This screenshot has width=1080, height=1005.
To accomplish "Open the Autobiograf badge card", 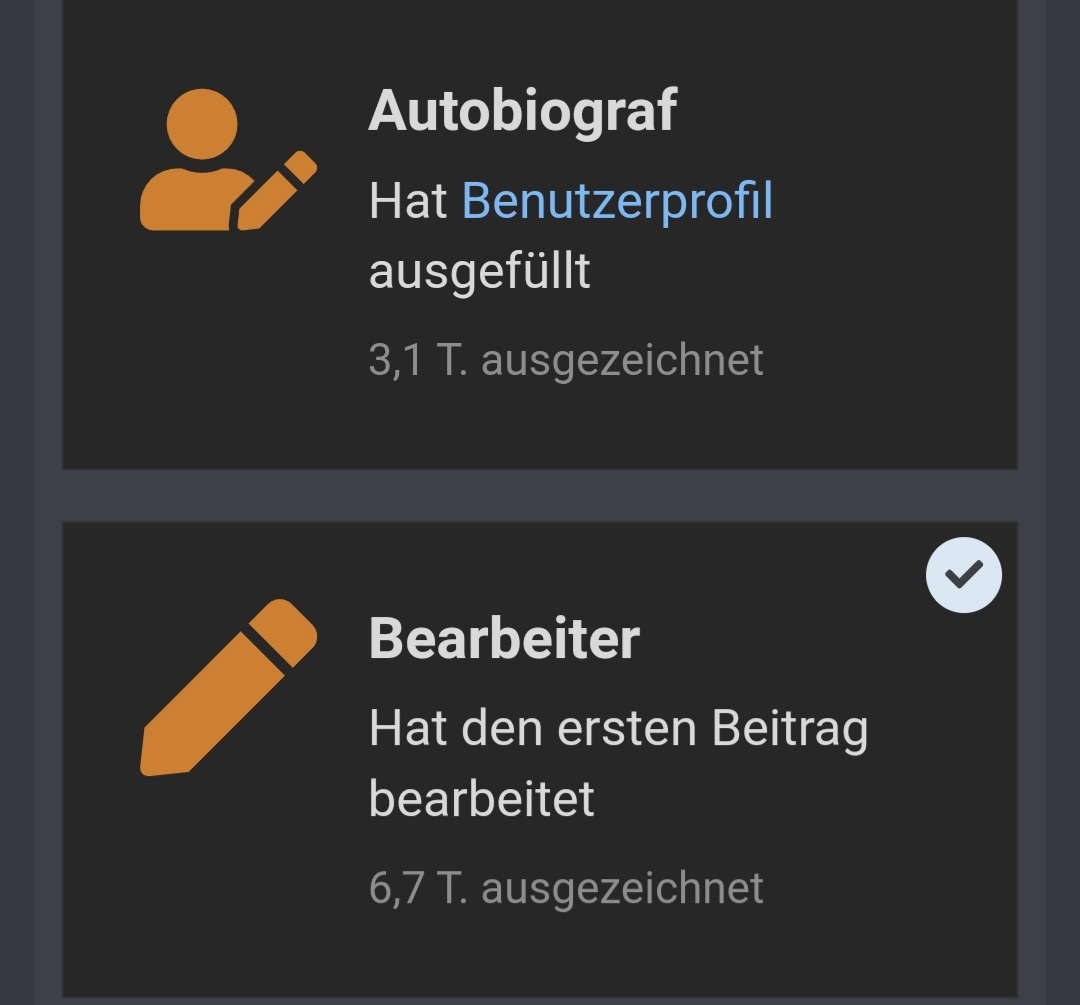I will (522, 110).
